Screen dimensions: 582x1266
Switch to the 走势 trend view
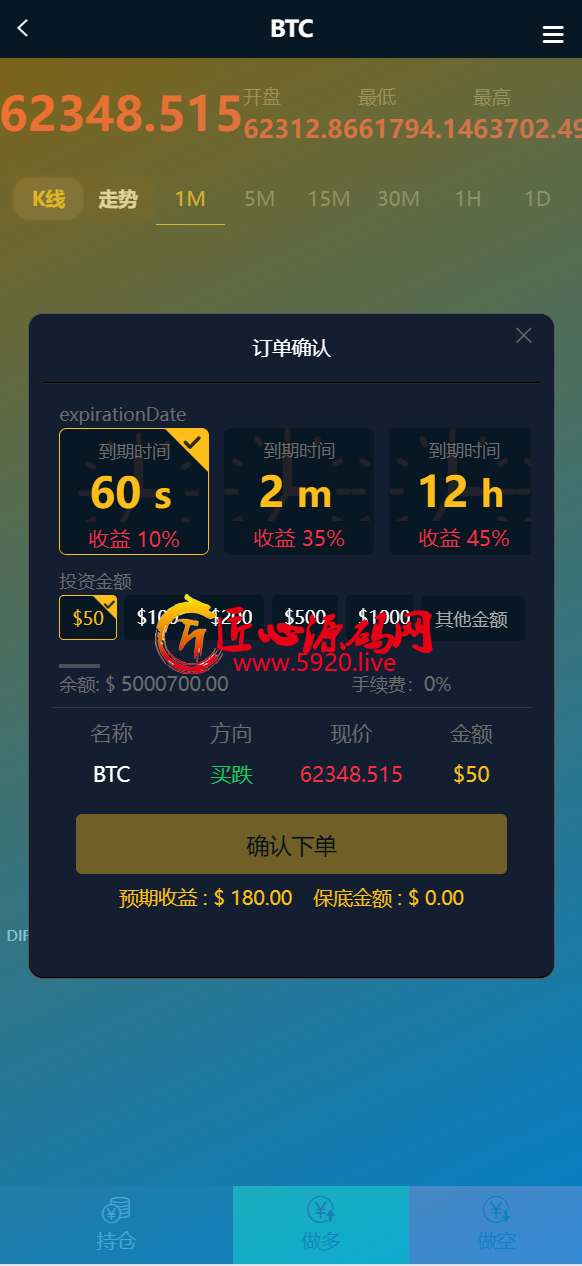(x=118, y=198)
